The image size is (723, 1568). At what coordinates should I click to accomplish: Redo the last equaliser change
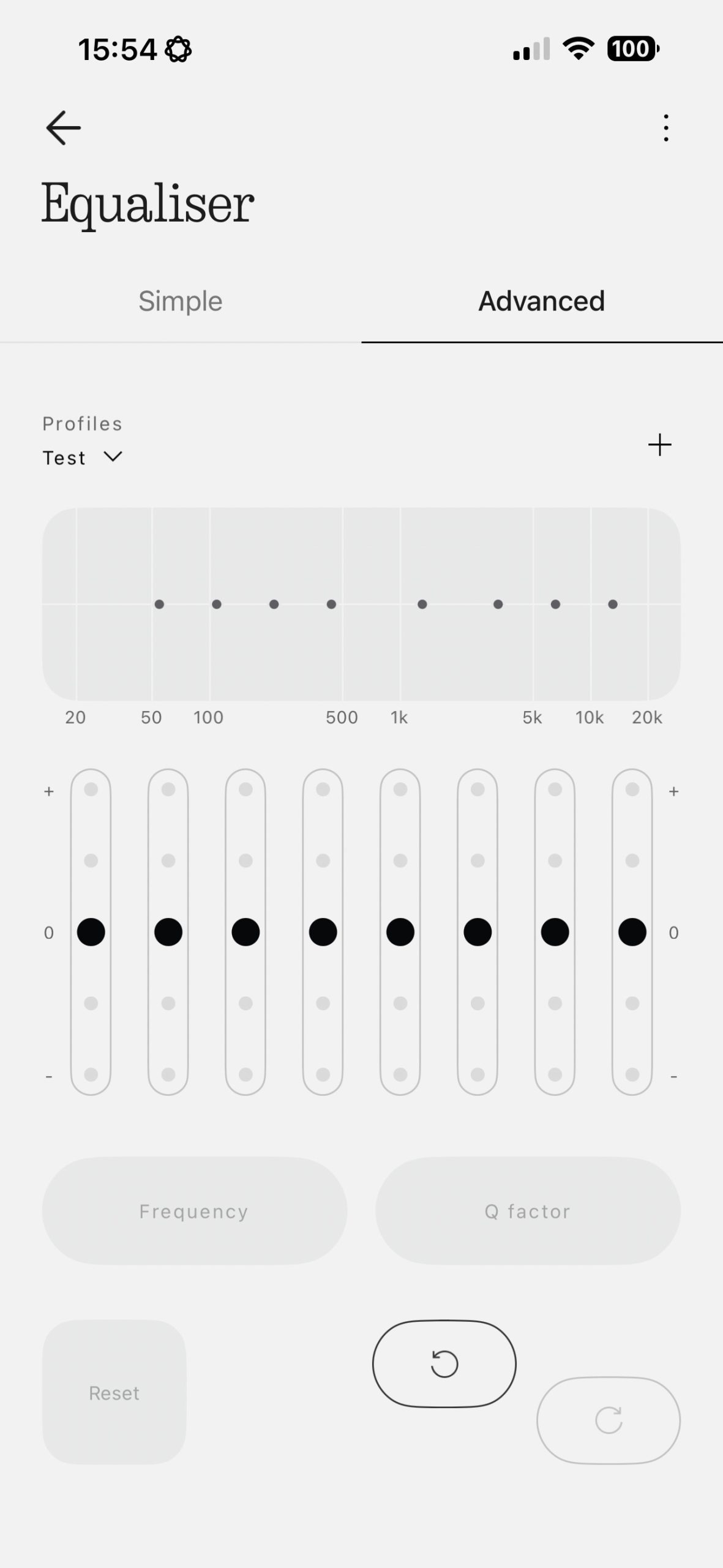coord(608,1420)
